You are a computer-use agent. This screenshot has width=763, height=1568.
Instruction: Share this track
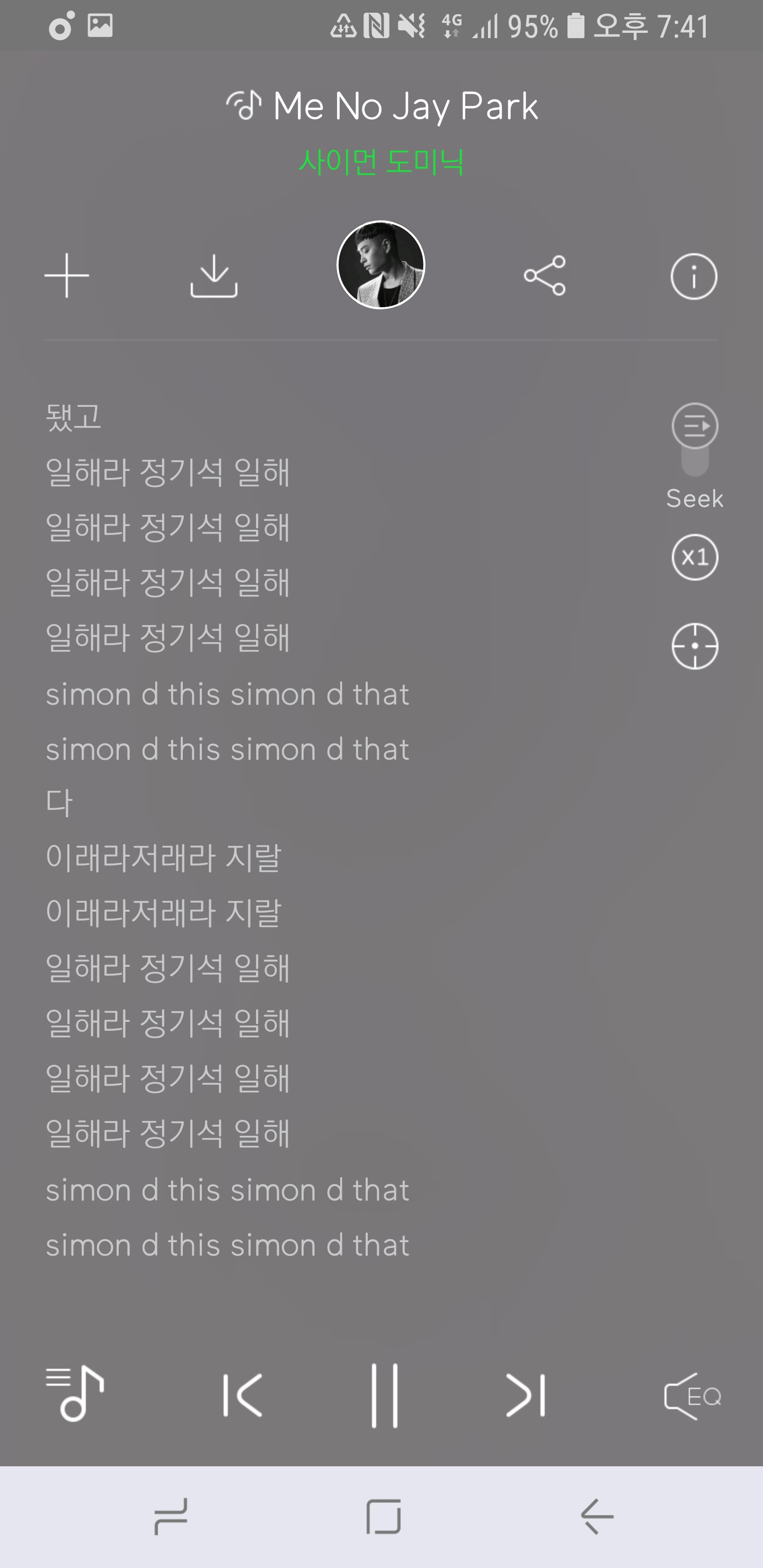[x=544, y=276]
